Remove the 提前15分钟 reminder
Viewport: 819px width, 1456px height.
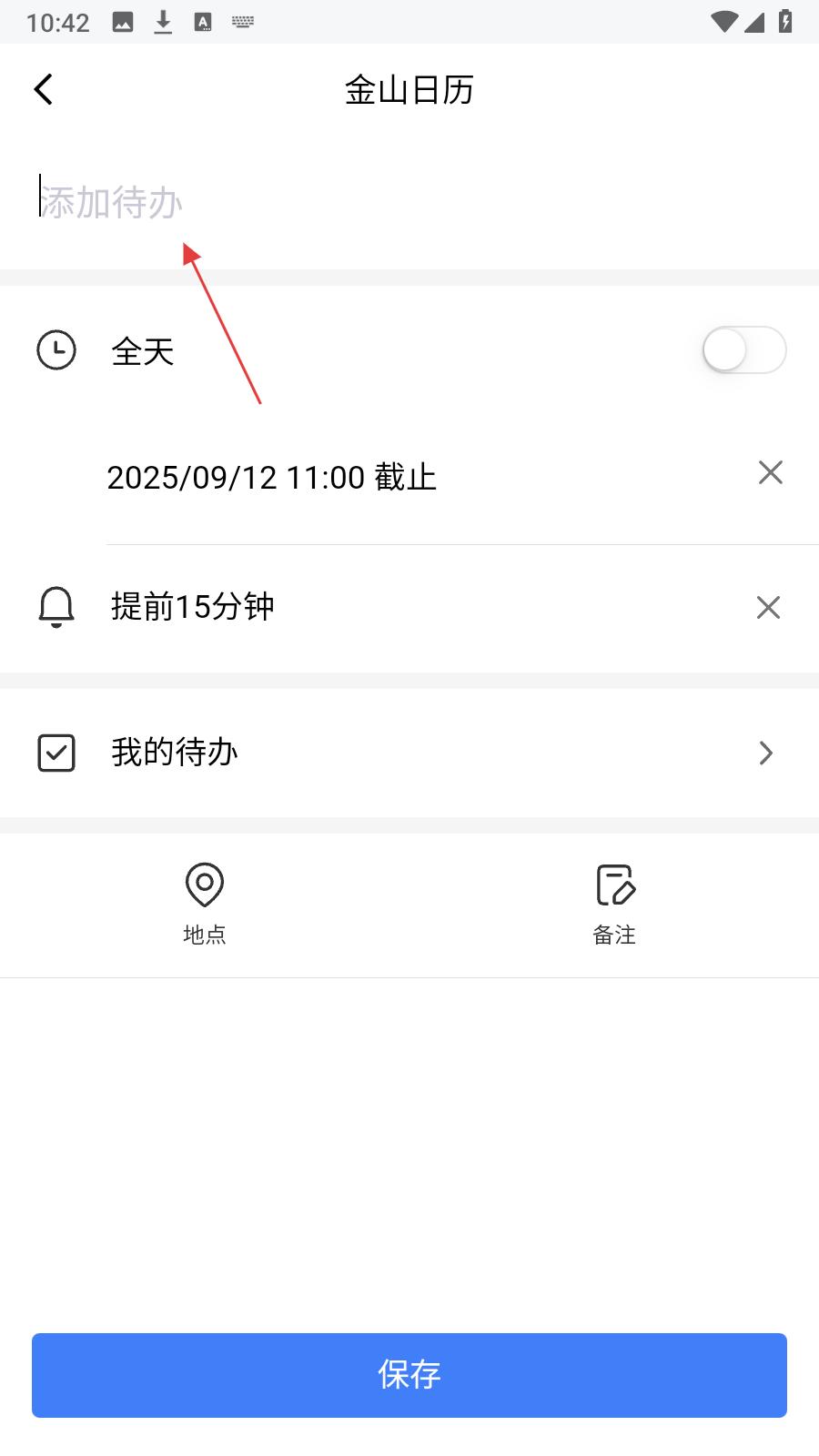coord(768,607)
